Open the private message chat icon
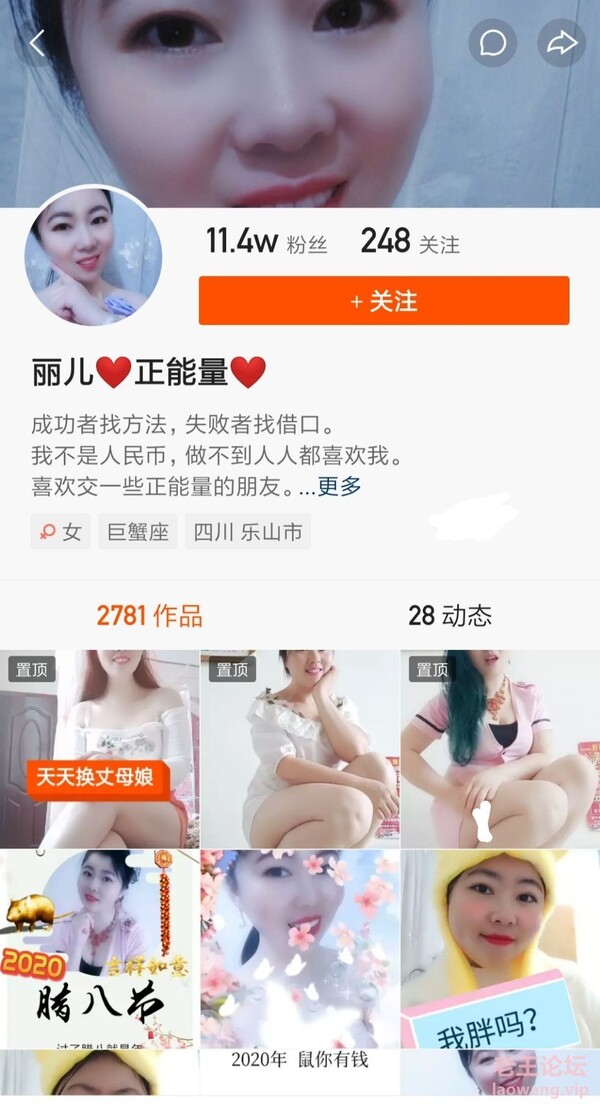600x1104 pixels. pos(493,43)
